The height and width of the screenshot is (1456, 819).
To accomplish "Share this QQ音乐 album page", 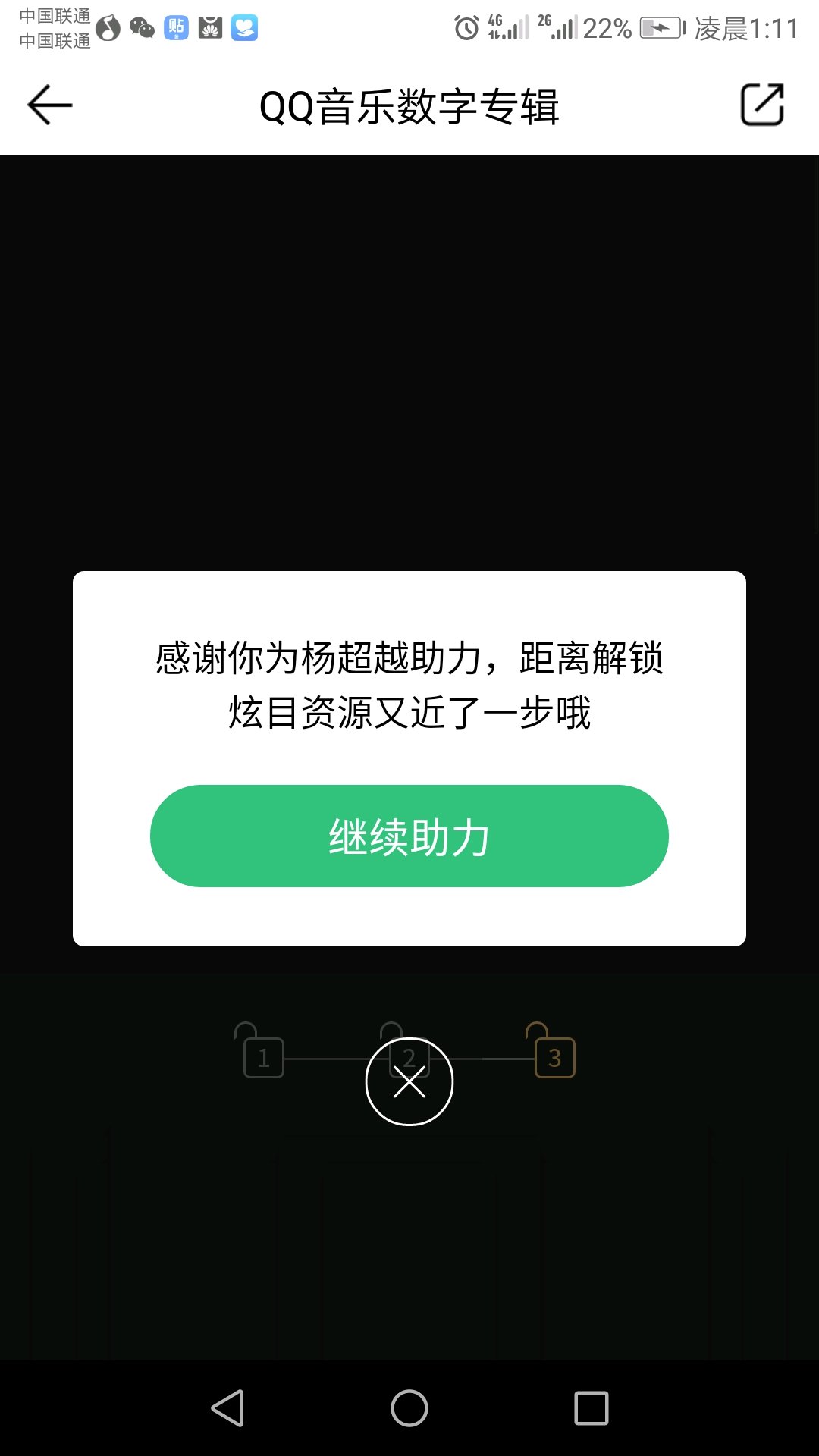I will click(762, 104).
